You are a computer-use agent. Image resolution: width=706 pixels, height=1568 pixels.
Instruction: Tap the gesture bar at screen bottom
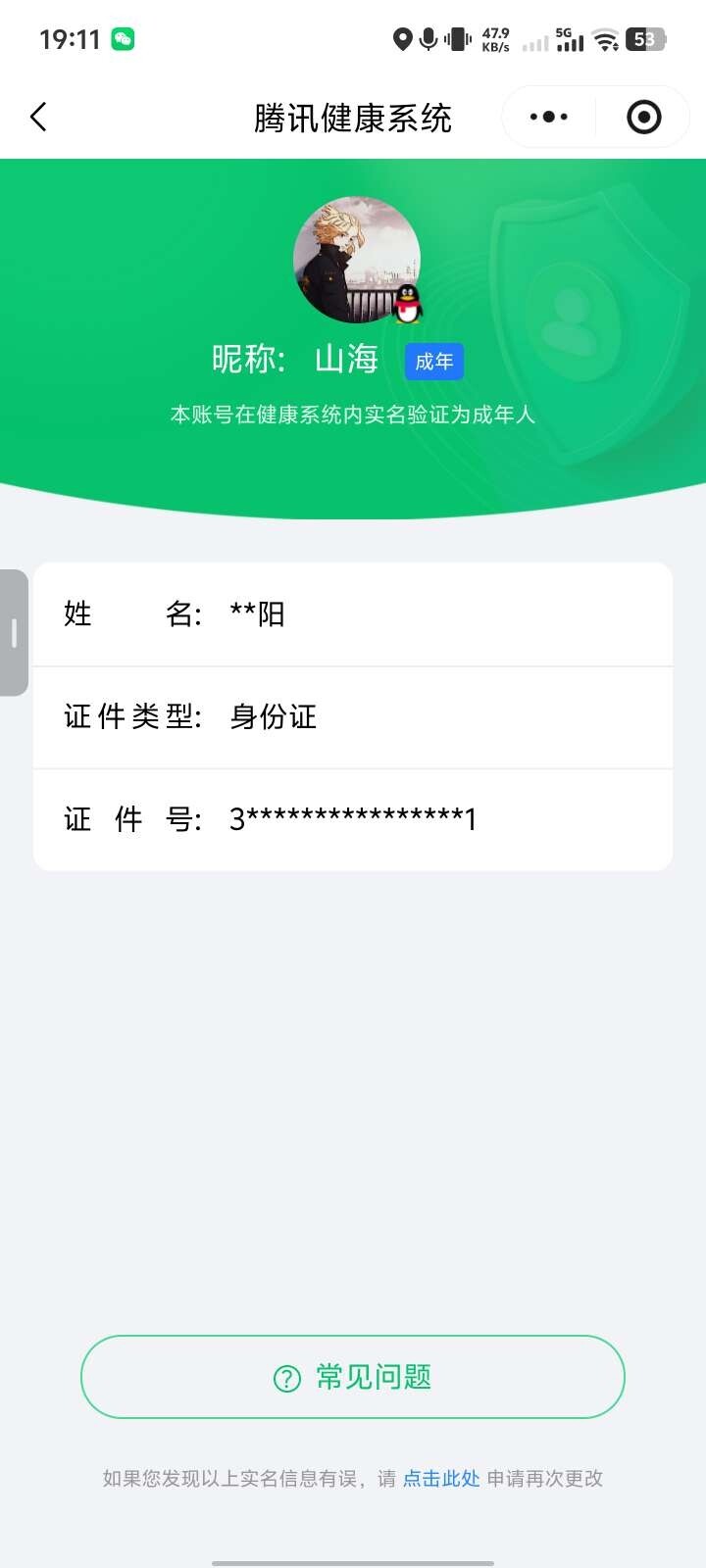351,1560
